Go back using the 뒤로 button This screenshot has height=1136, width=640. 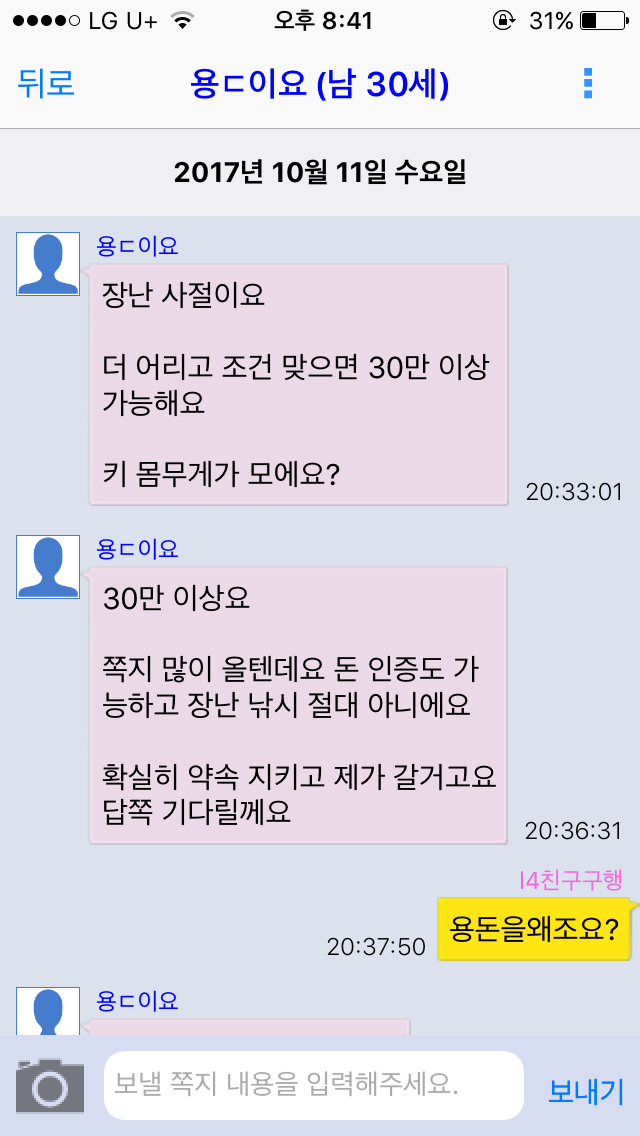pos(46,83)
